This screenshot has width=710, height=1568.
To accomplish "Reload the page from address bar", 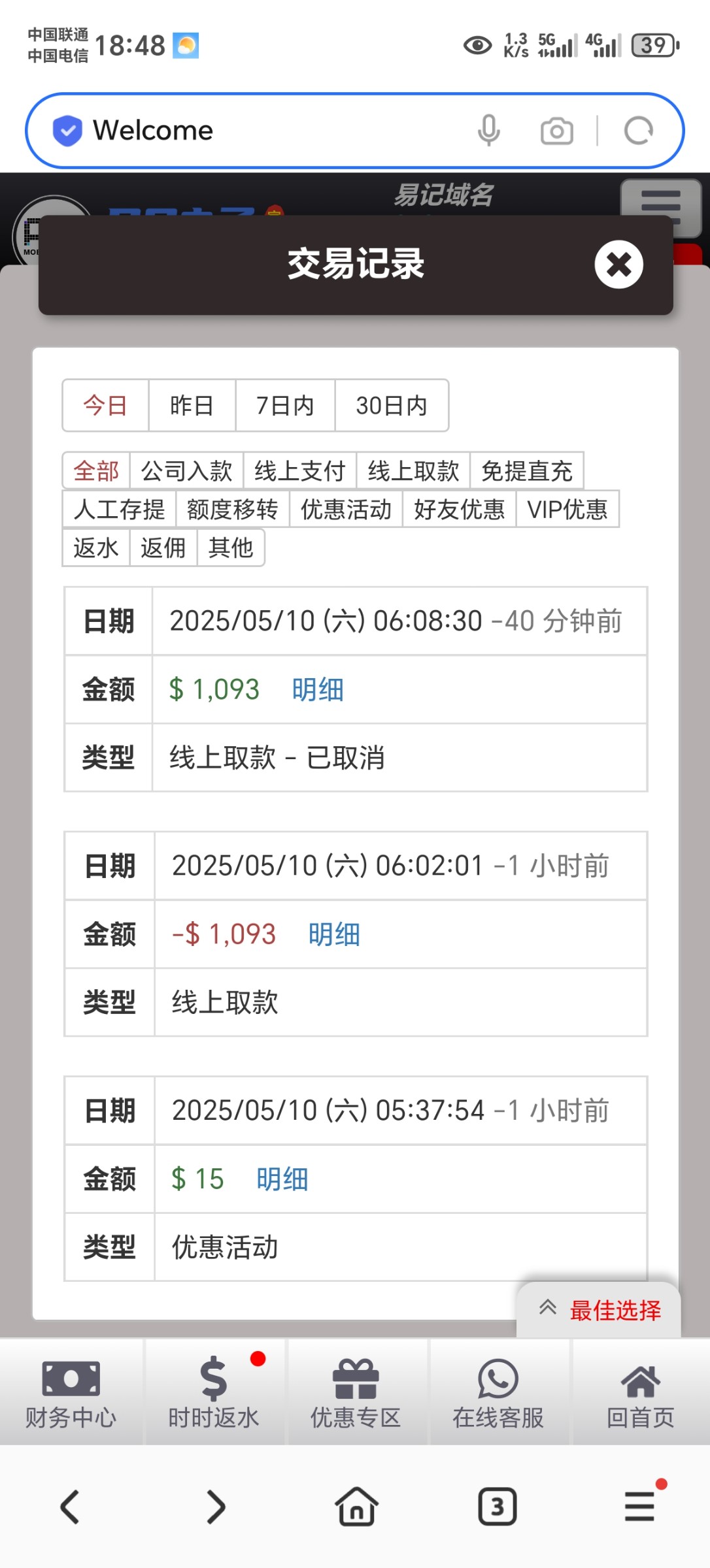I will [638, 131].
